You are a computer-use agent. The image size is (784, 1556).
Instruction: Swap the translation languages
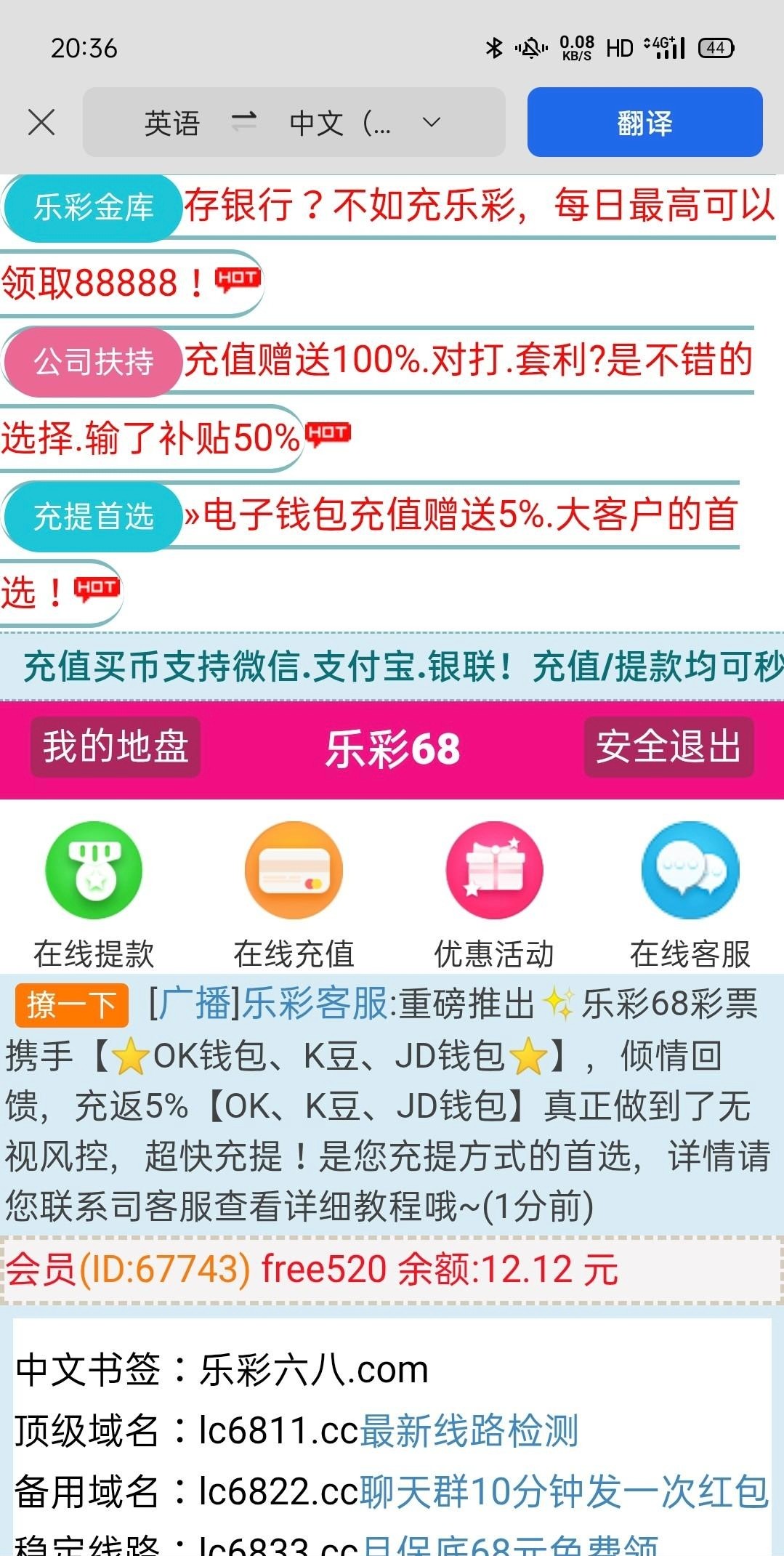244,121
